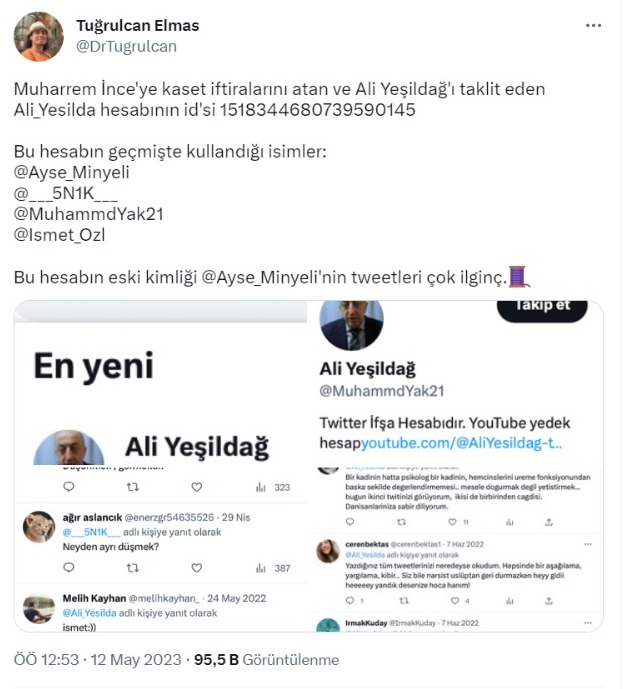Open the 'En yeni' screenshot image
Viewport: 633px width, 689px height.
tap(160, 466)
